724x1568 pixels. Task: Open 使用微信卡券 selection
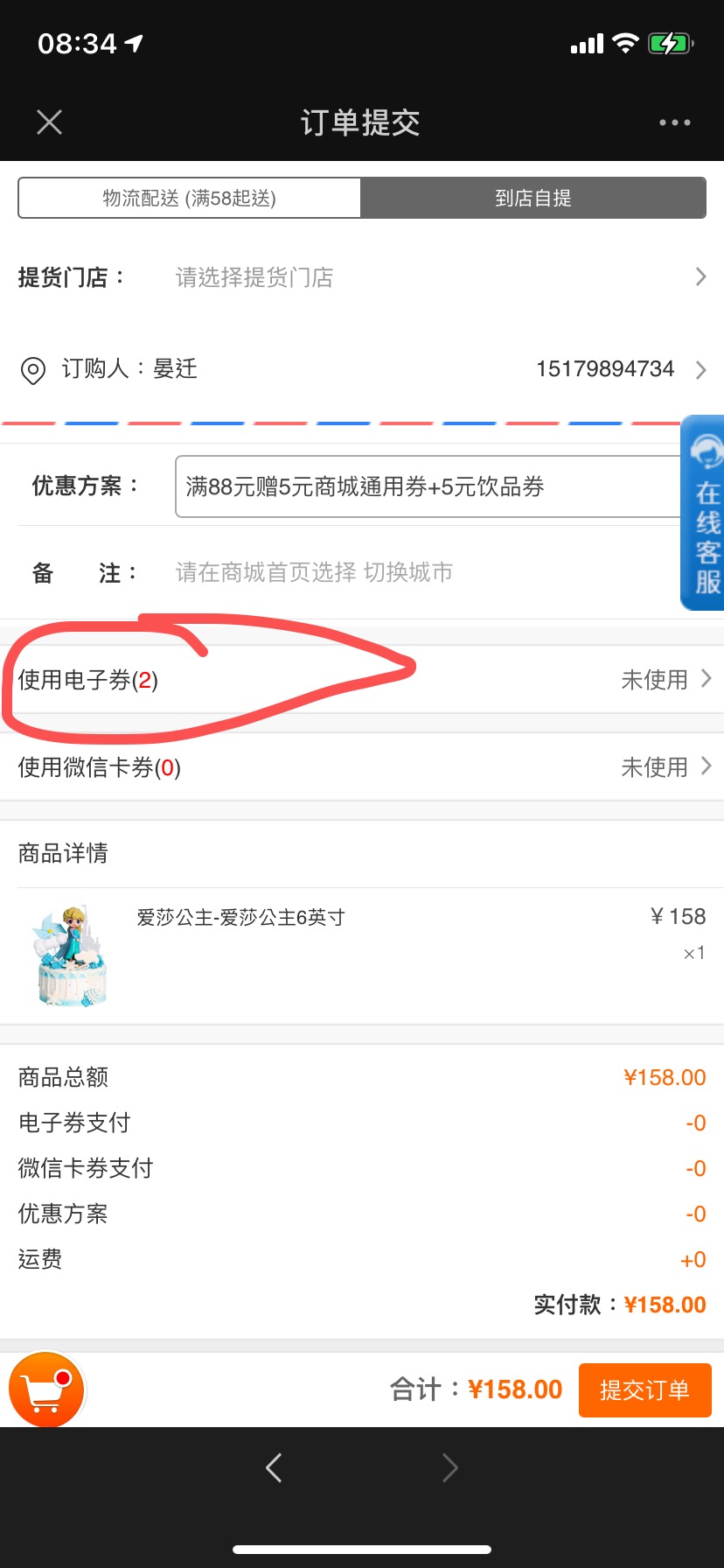[362, 767]
